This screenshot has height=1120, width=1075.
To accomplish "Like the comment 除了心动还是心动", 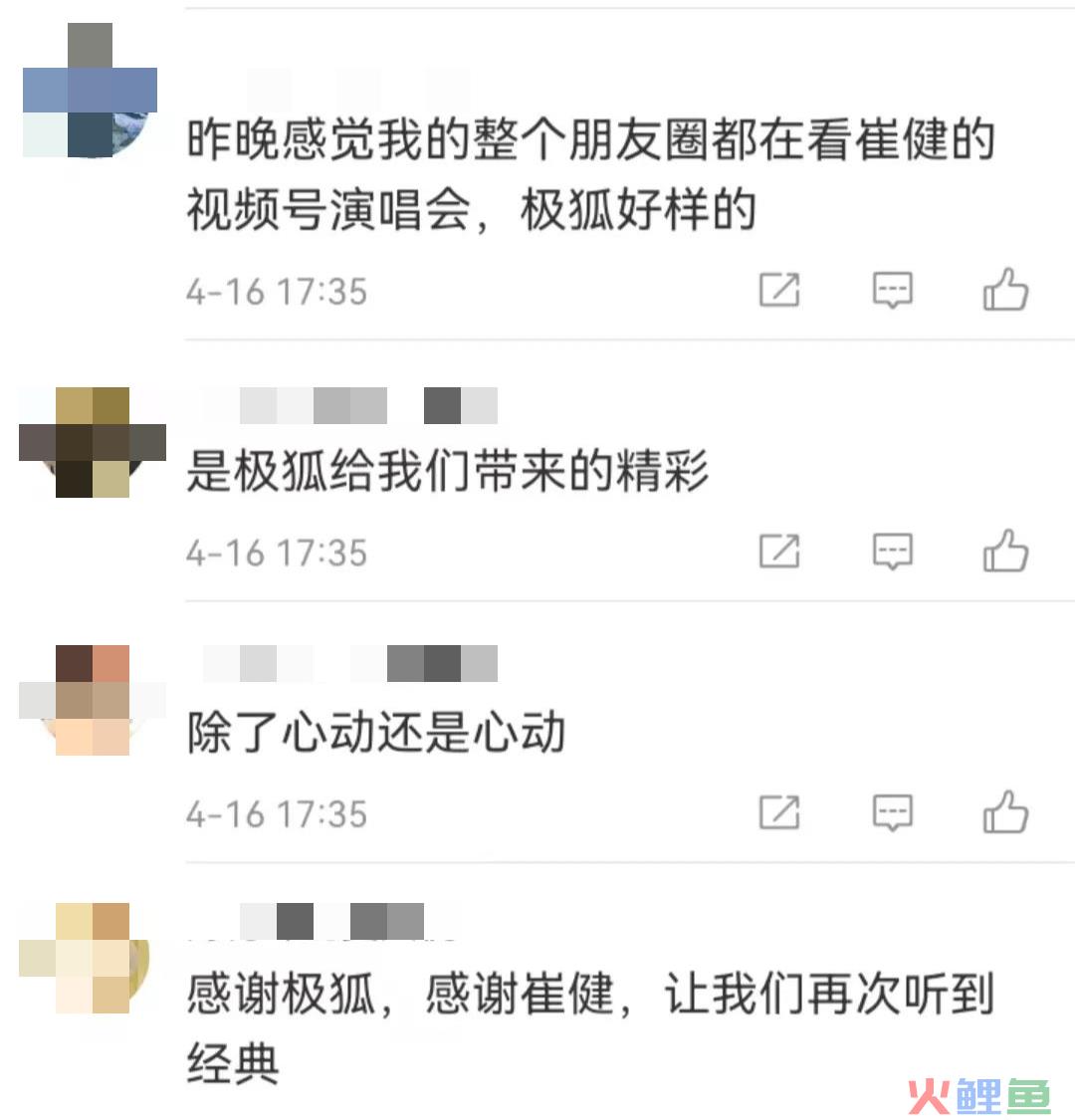I will tap(1005, 812).
